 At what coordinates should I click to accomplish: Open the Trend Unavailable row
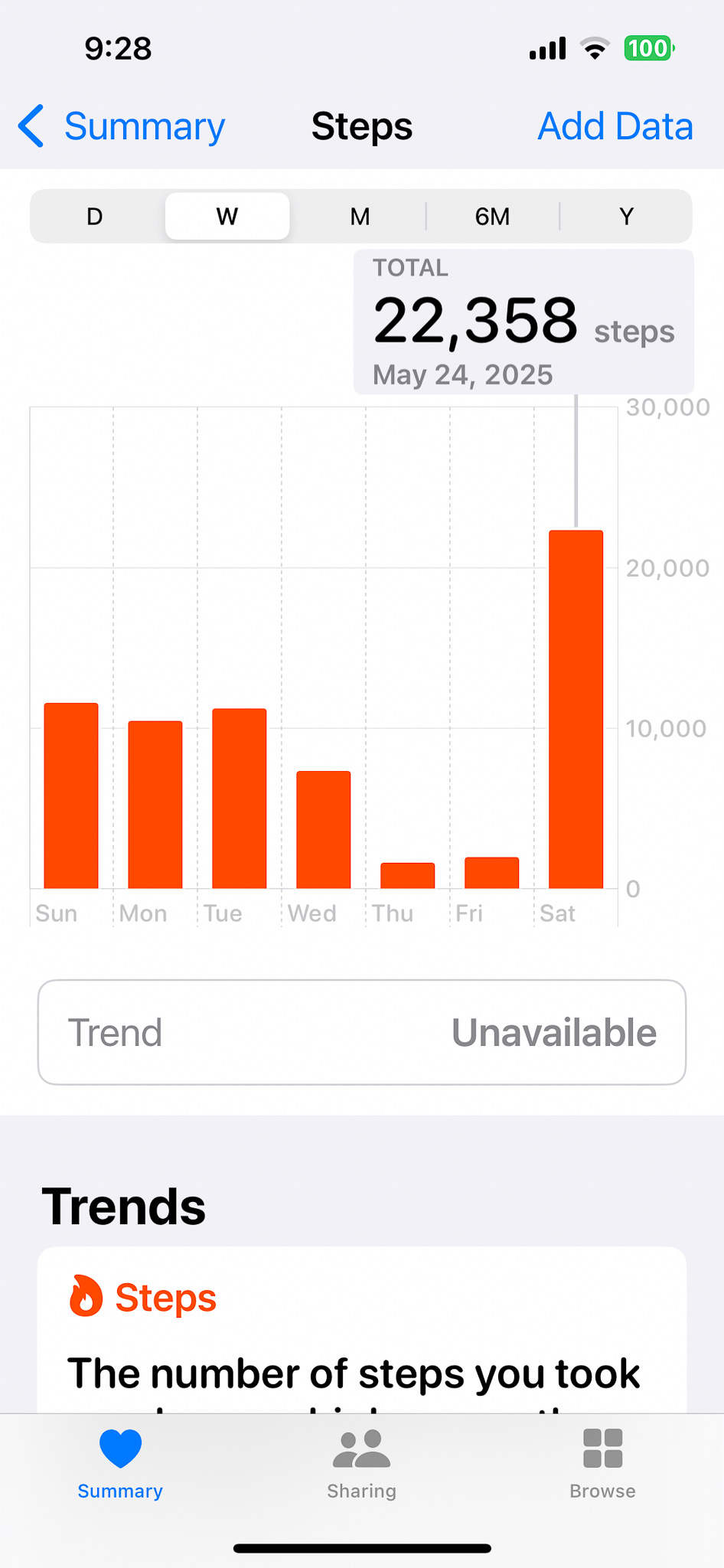(x=362, y=1032)
